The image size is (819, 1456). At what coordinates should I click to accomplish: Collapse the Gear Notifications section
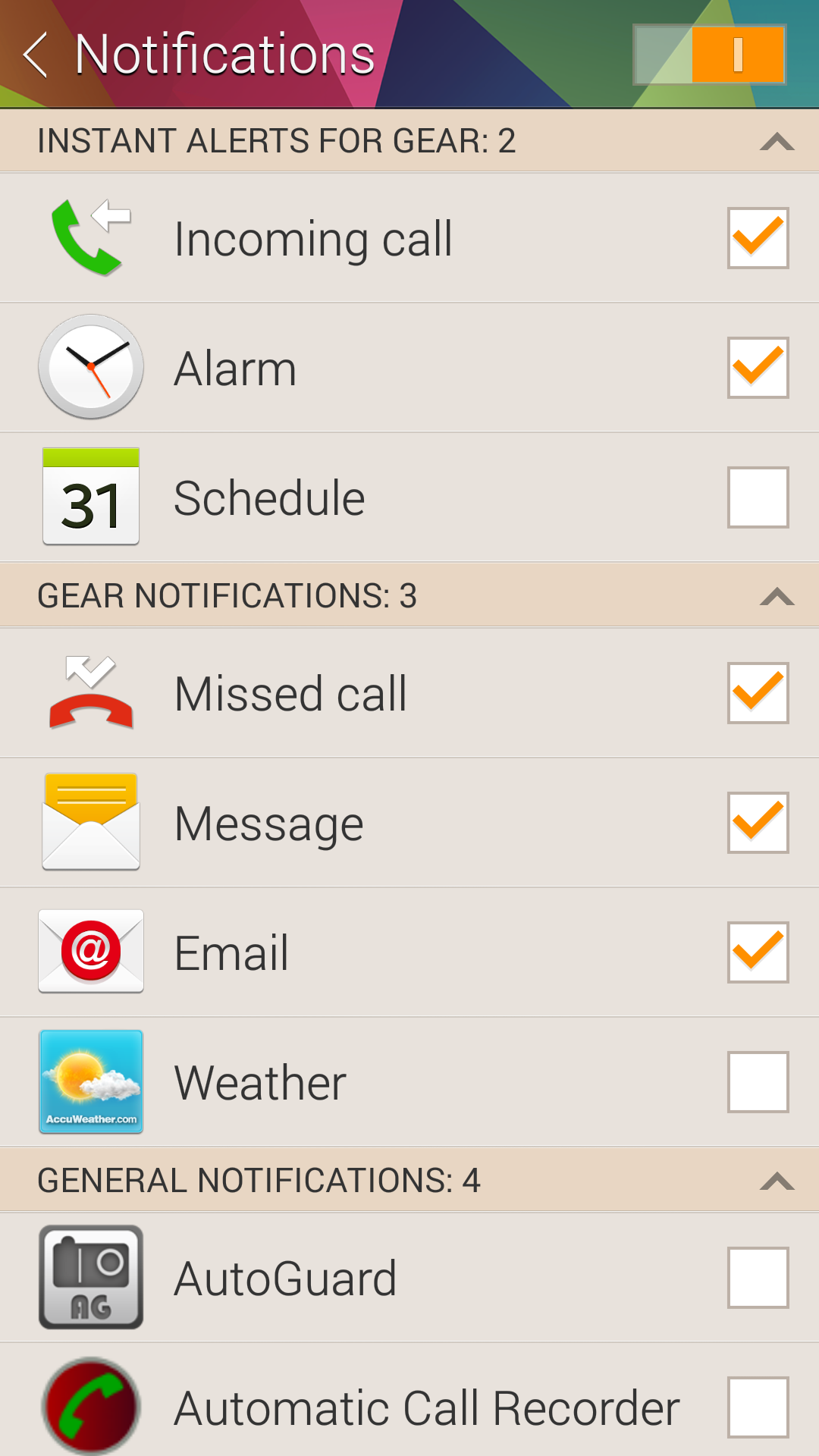pyautogui.click(x=777, y=596)
